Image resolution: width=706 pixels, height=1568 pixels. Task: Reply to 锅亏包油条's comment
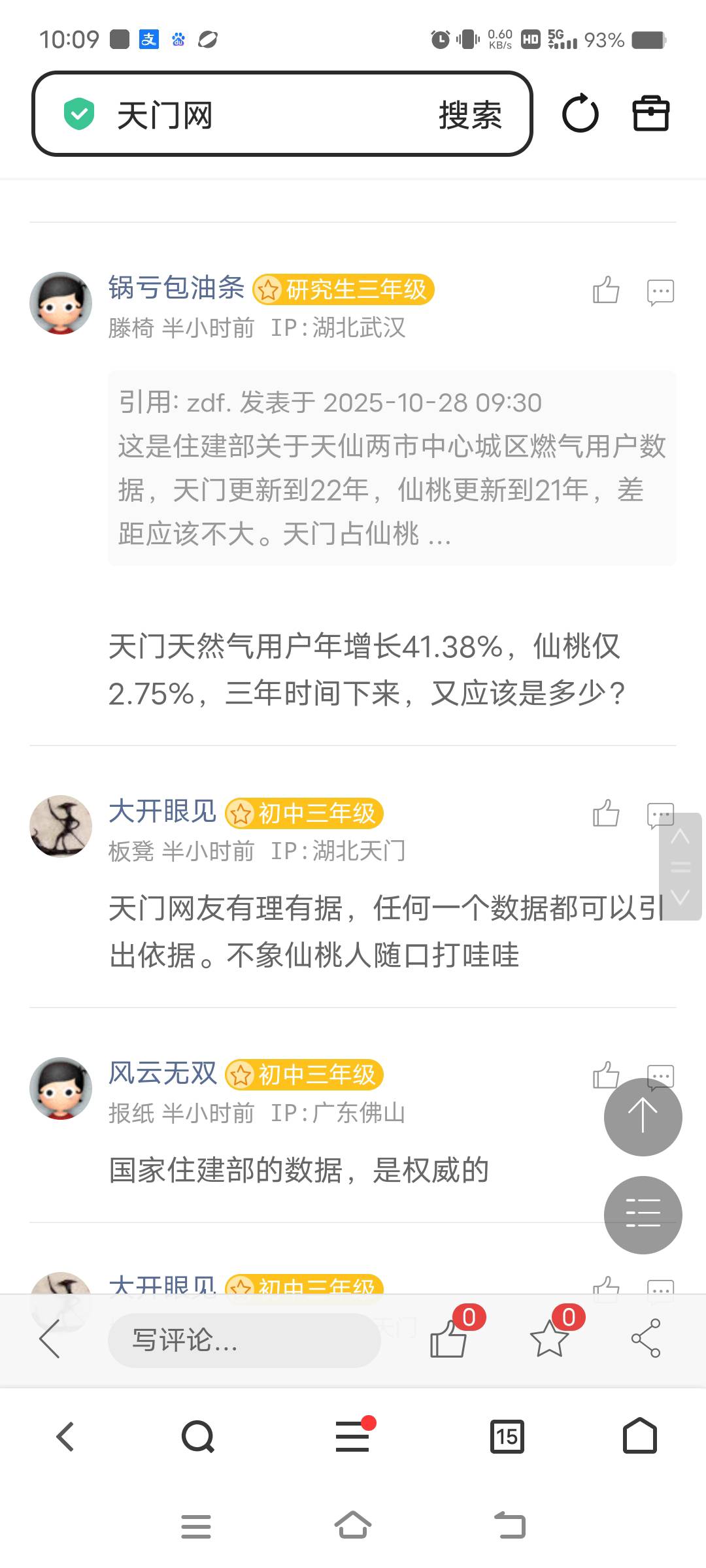point(660,292)
